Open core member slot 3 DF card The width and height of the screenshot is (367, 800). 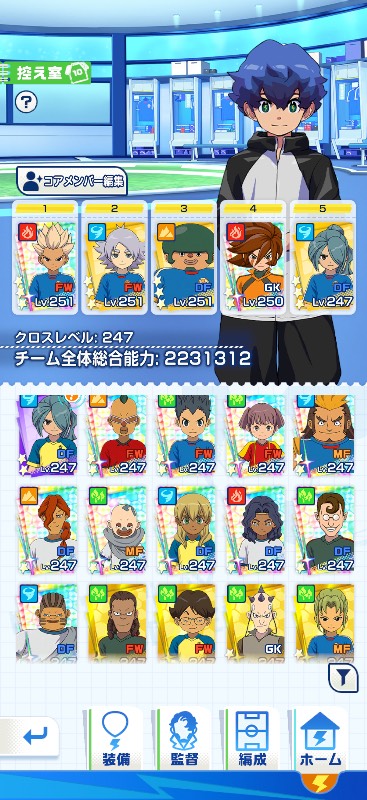184,257
